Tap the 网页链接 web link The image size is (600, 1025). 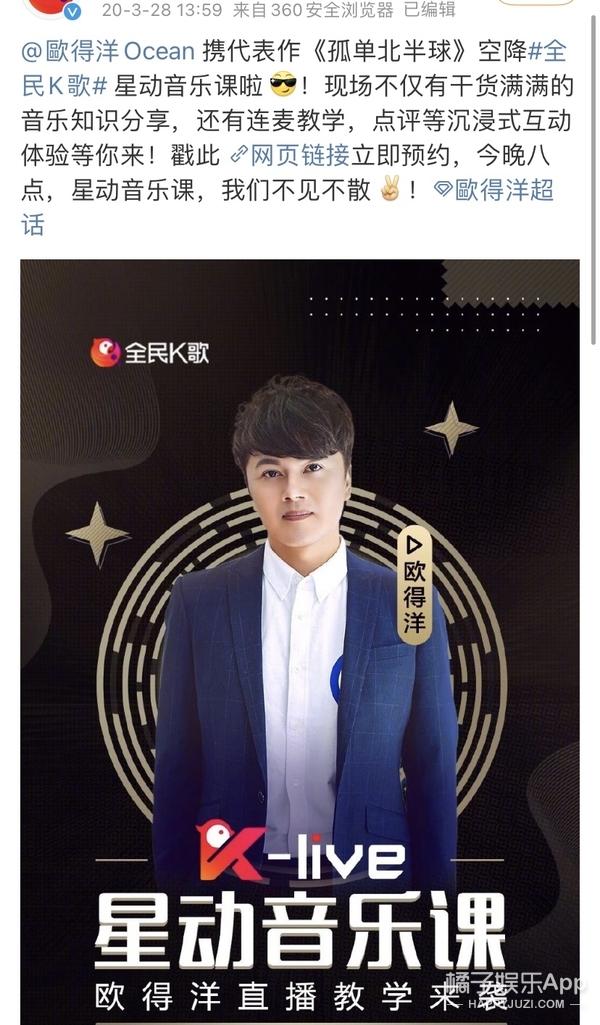coord(286,155)
